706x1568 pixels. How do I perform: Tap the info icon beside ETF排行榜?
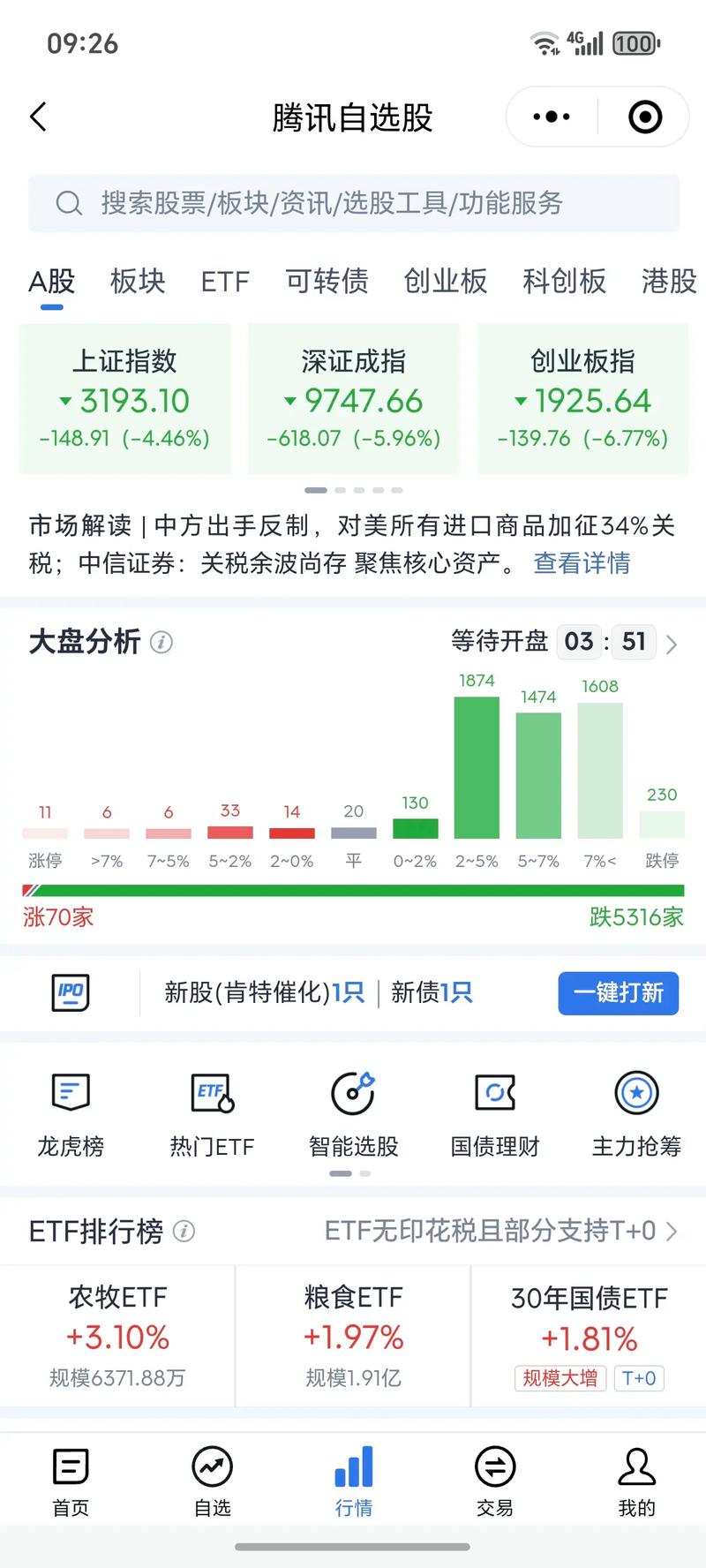184,1231
